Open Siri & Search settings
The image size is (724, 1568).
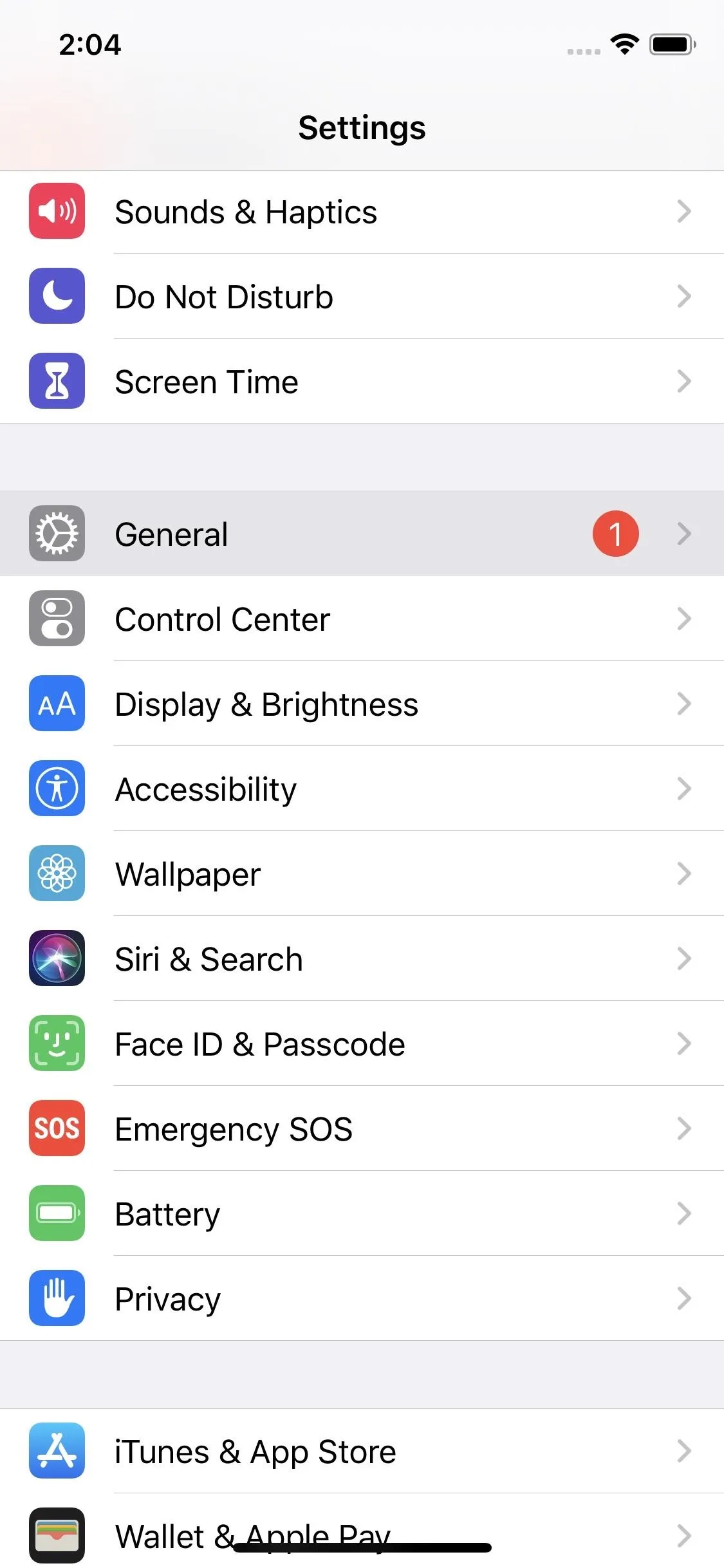click(x=362, y=958)
